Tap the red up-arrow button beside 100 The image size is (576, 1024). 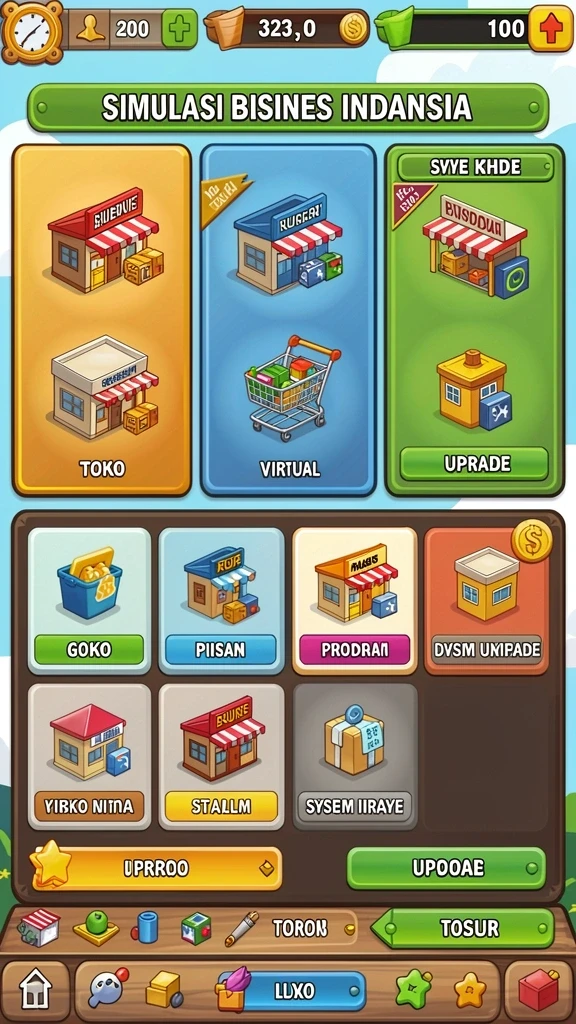(x=550, y=29)
